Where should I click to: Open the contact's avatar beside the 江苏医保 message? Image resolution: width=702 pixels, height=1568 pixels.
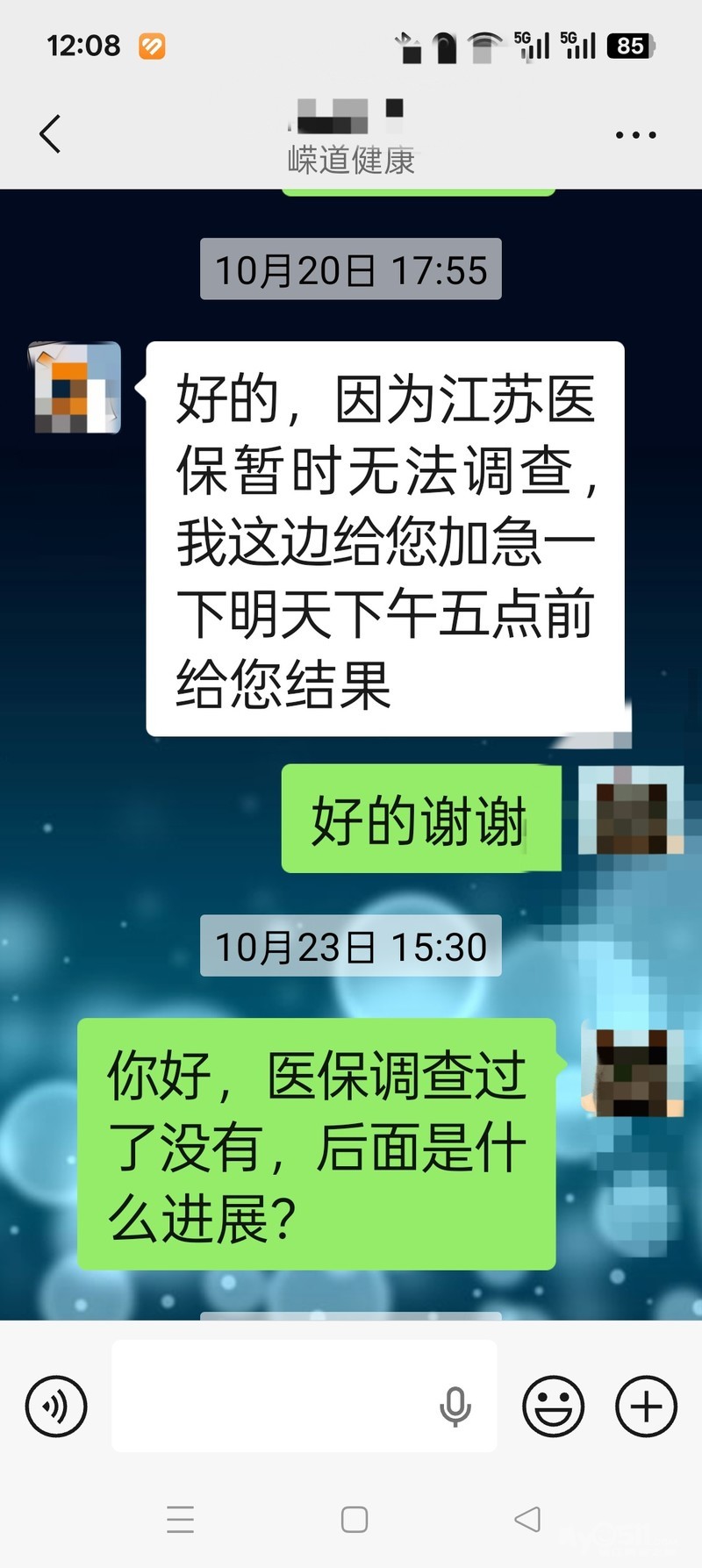point(75,387)
